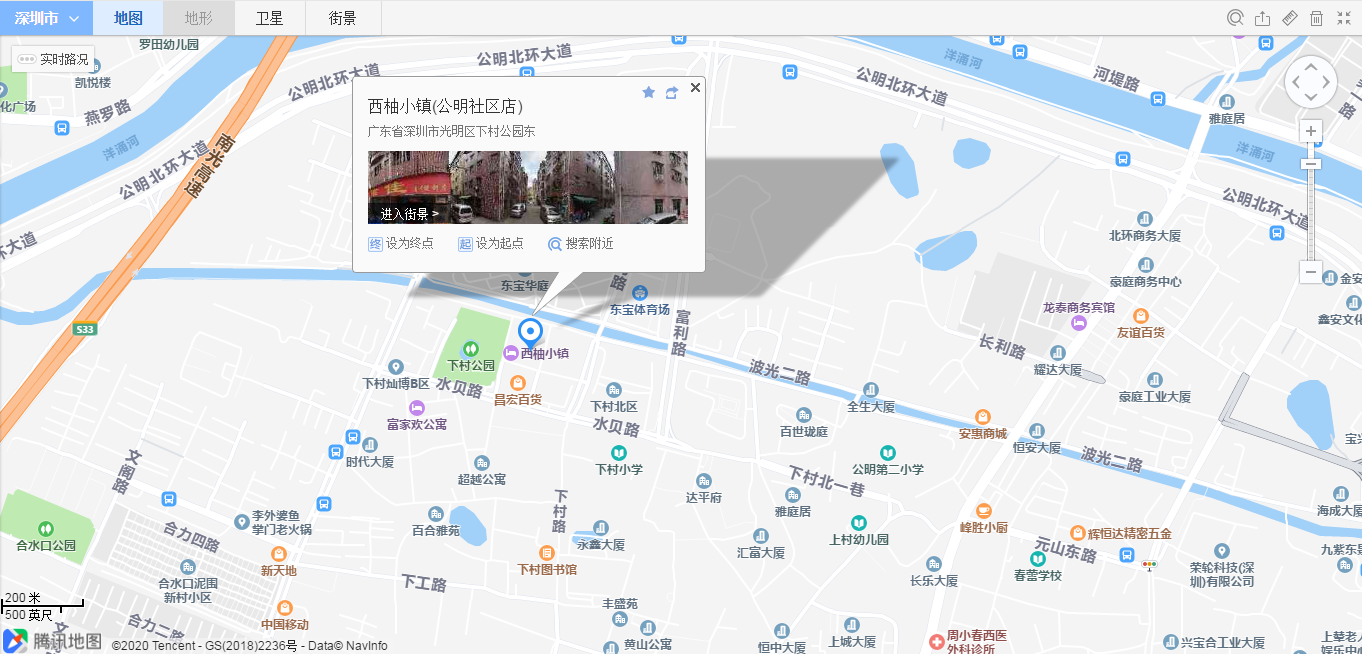Select the 地图 map tab

pyautogui.click(x=128, y=18)
